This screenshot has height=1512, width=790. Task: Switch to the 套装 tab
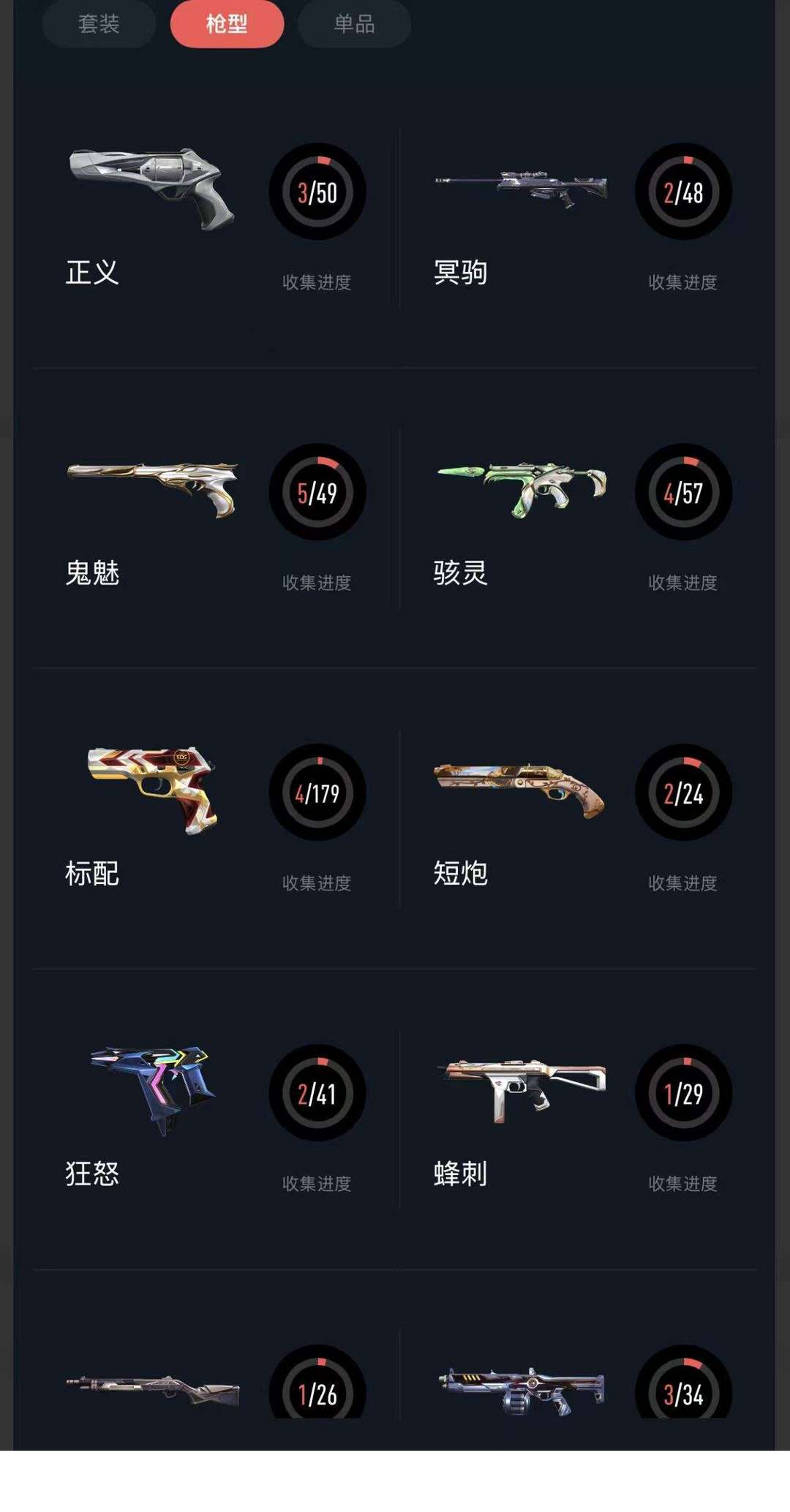(x=99, y=24)
